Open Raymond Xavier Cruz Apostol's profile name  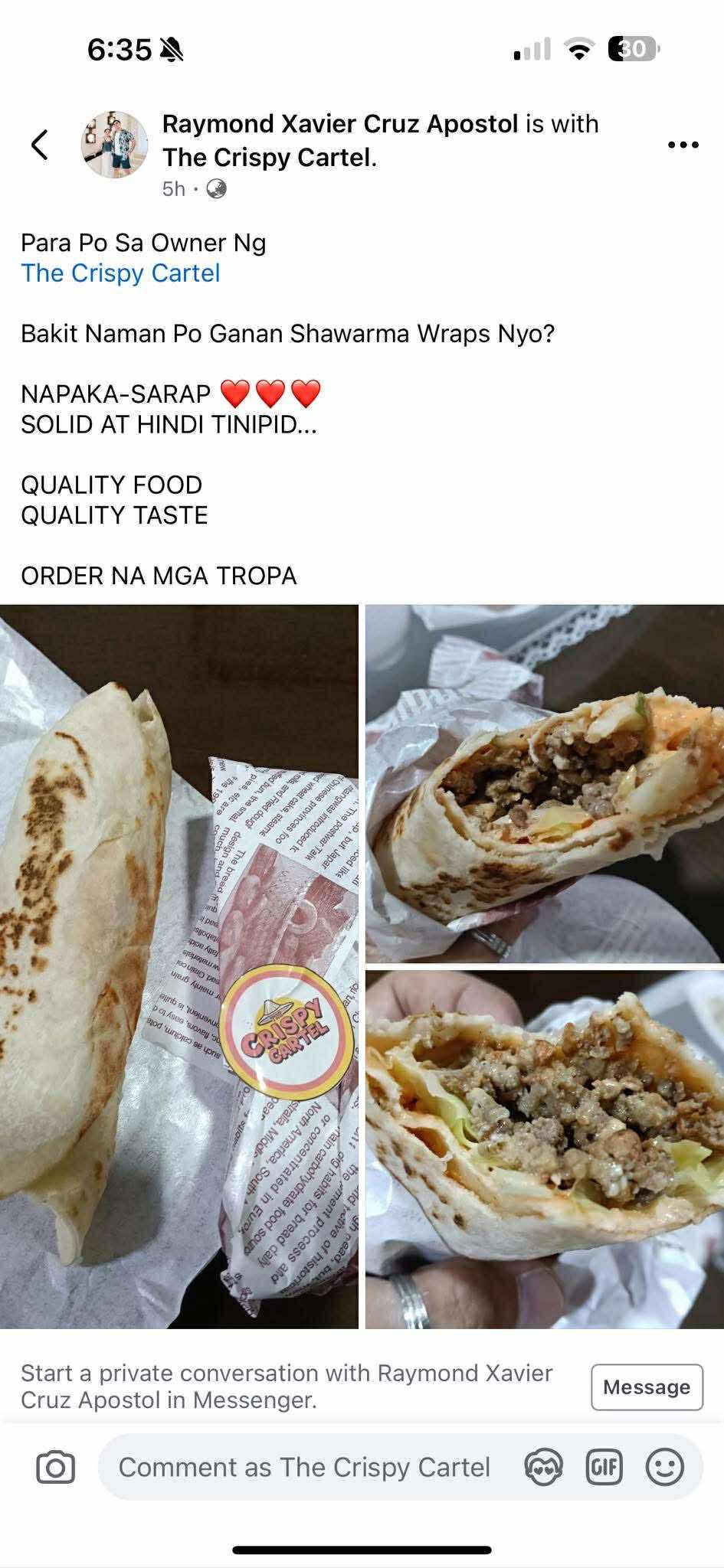[x=340, y=124]
